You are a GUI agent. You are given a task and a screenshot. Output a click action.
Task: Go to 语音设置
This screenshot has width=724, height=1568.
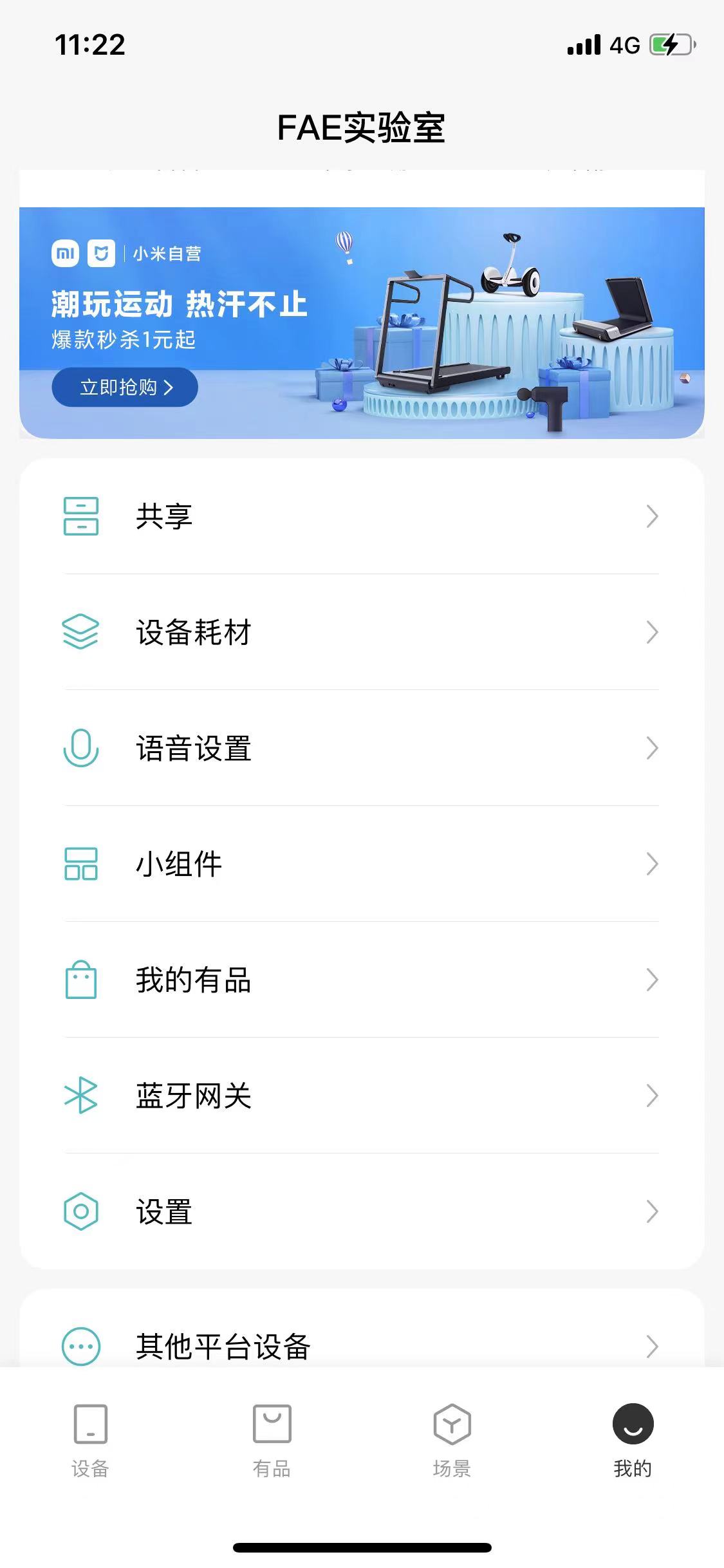[x=362, y=748]
